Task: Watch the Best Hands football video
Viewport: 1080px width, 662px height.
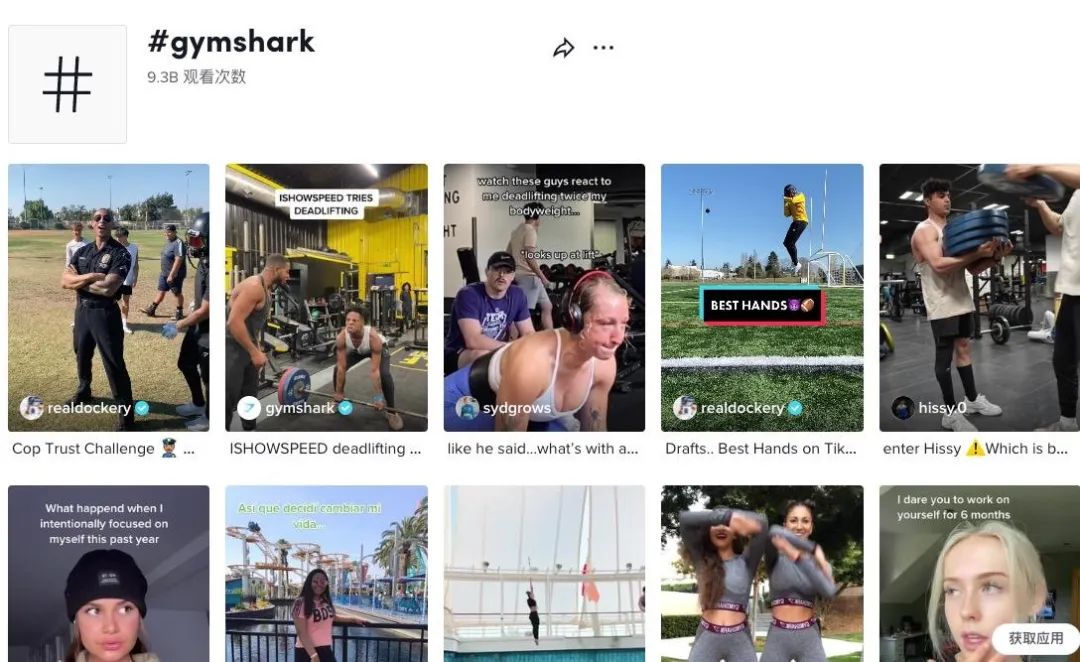Action: (x=762, y=297)
